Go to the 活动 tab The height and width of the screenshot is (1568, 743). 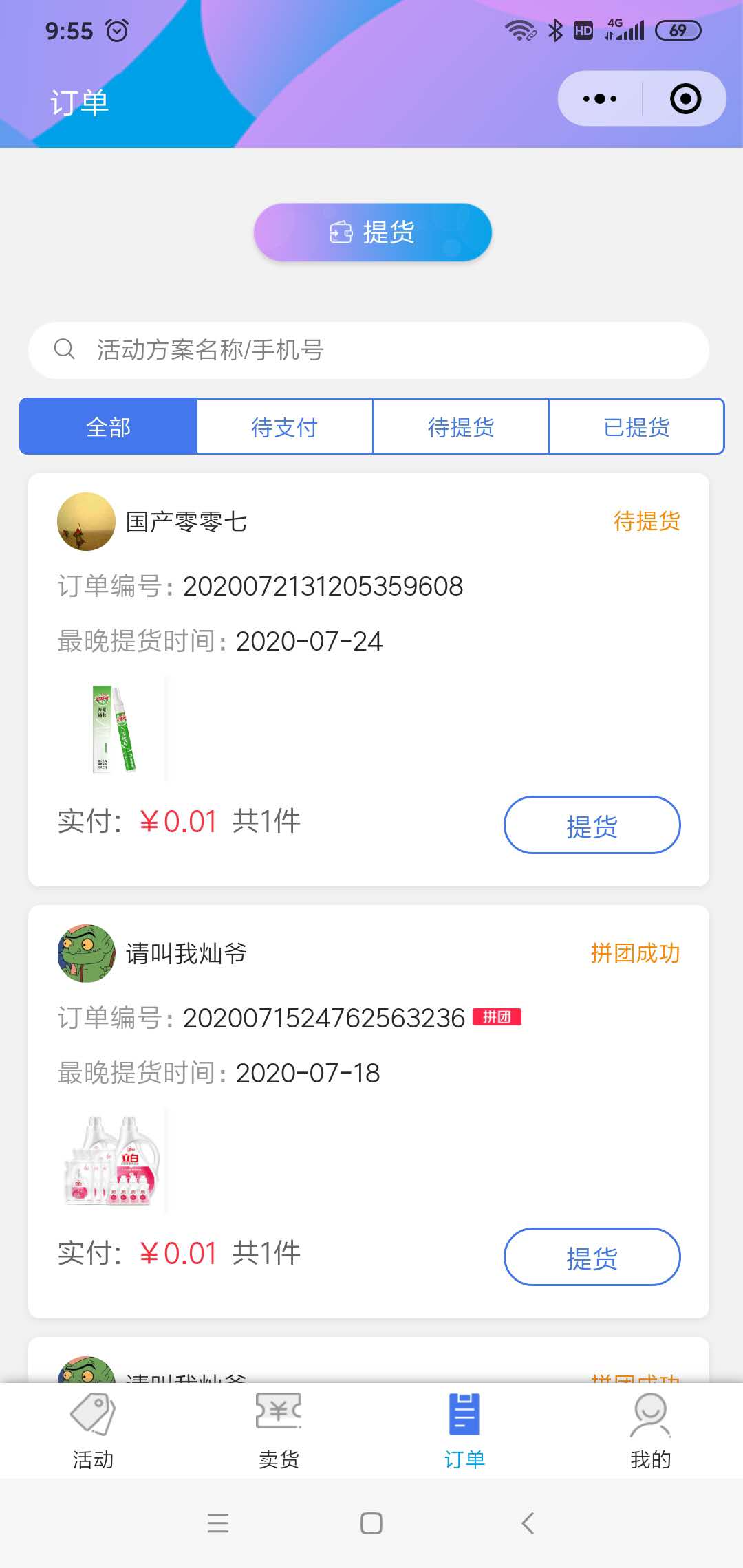[93, 1430]
